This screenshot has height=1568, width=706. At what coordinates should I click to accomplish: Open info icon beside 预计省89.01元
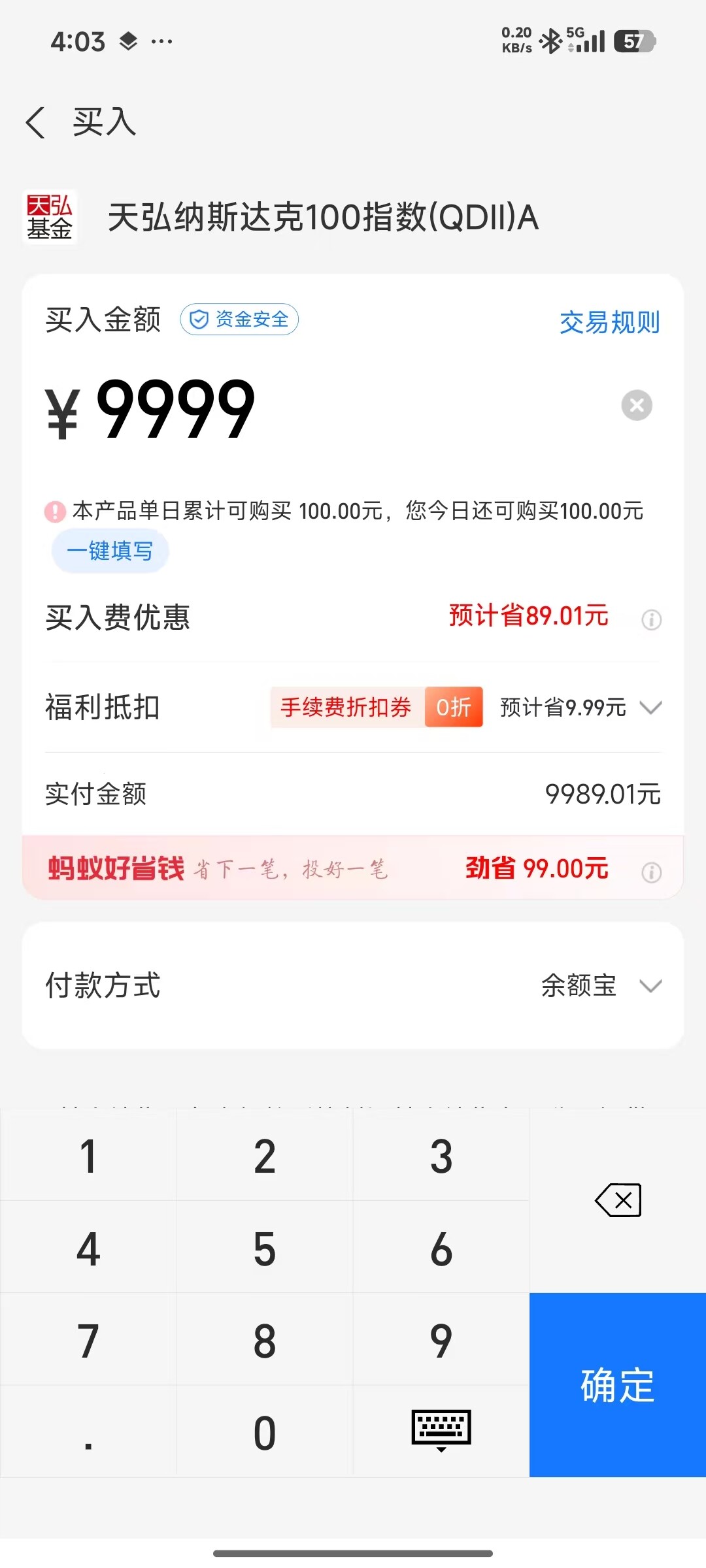tap(651, 619)
